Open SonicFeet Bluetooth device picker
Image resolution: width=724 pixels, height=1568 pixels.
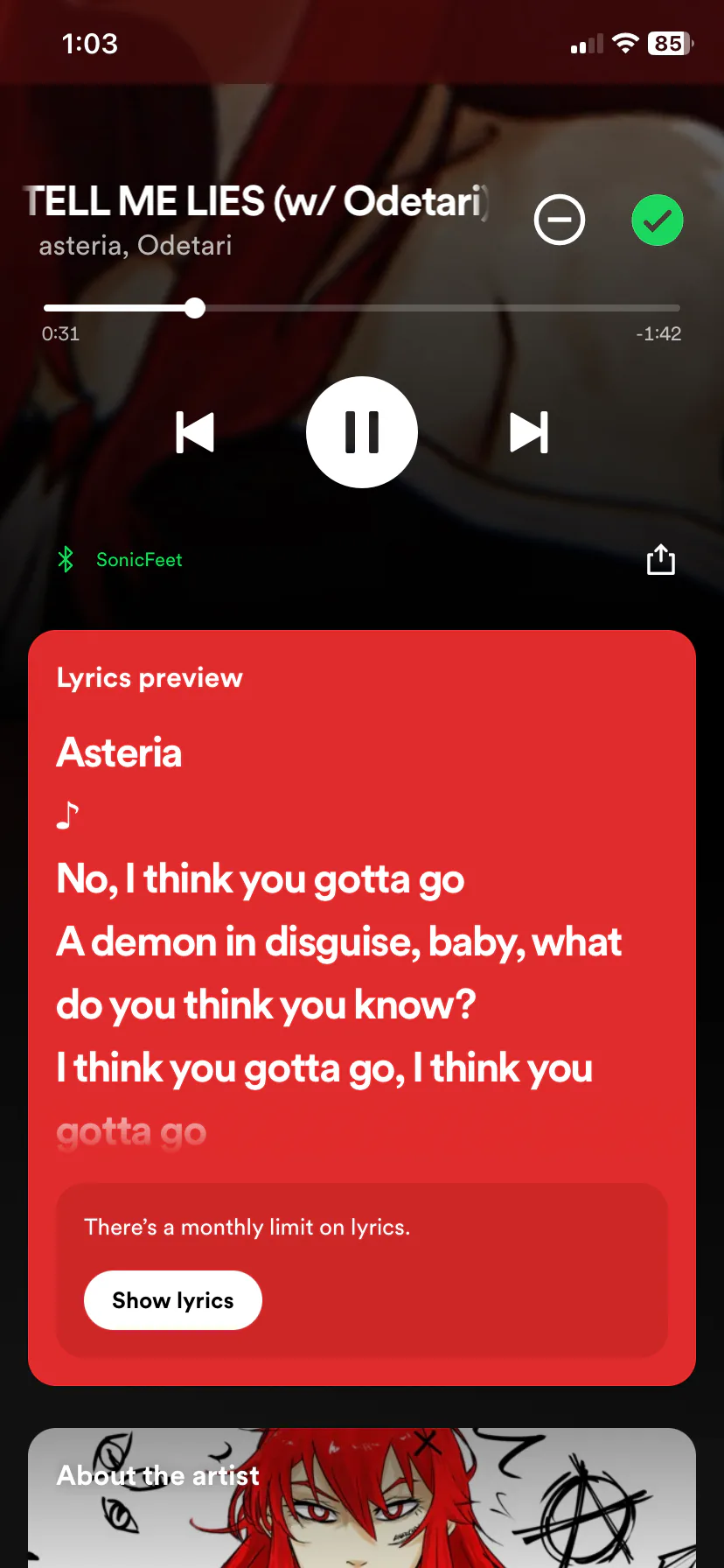coord(121,559)
